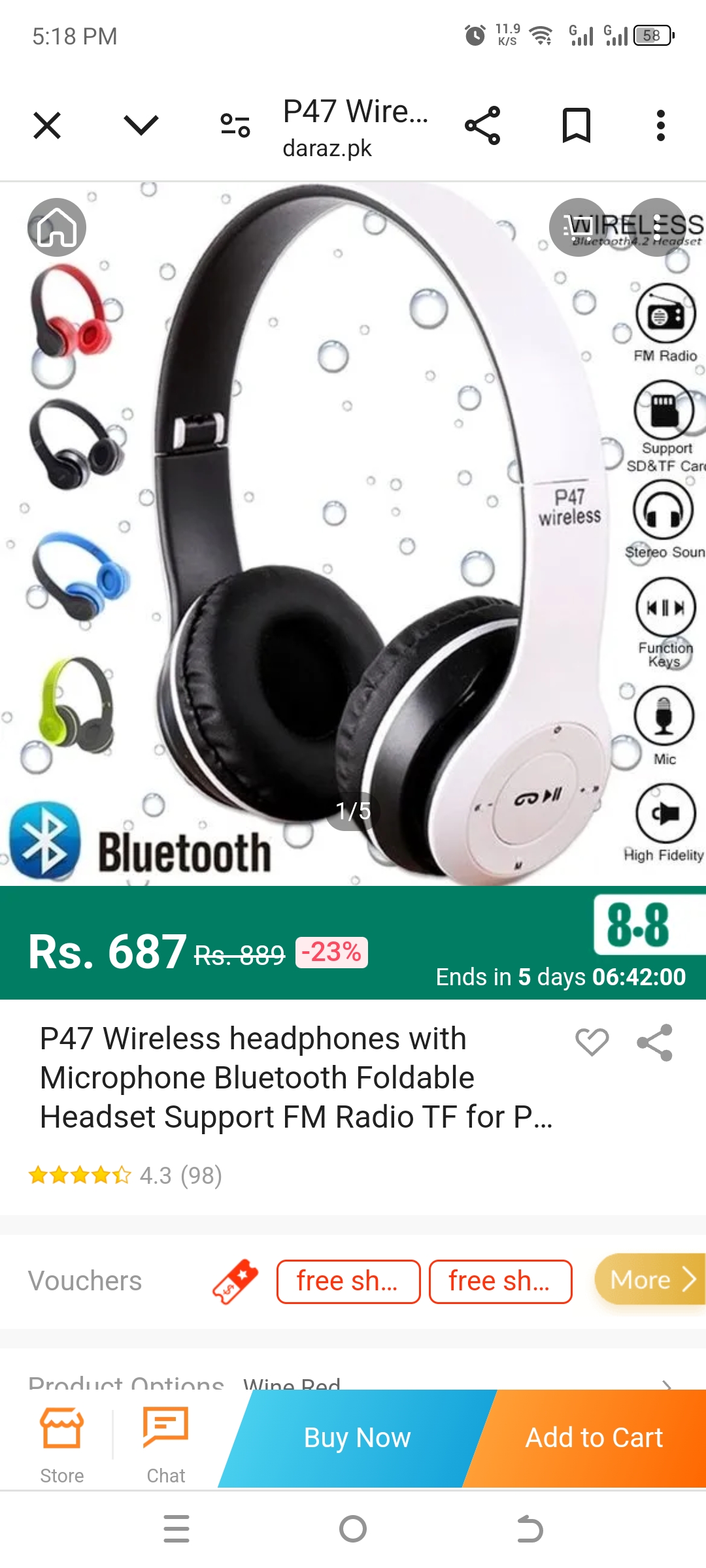The height and width of the screenshot is (1568, 706).
Task: Open the shopping cart icon
Action: click(x=579, y=227)
